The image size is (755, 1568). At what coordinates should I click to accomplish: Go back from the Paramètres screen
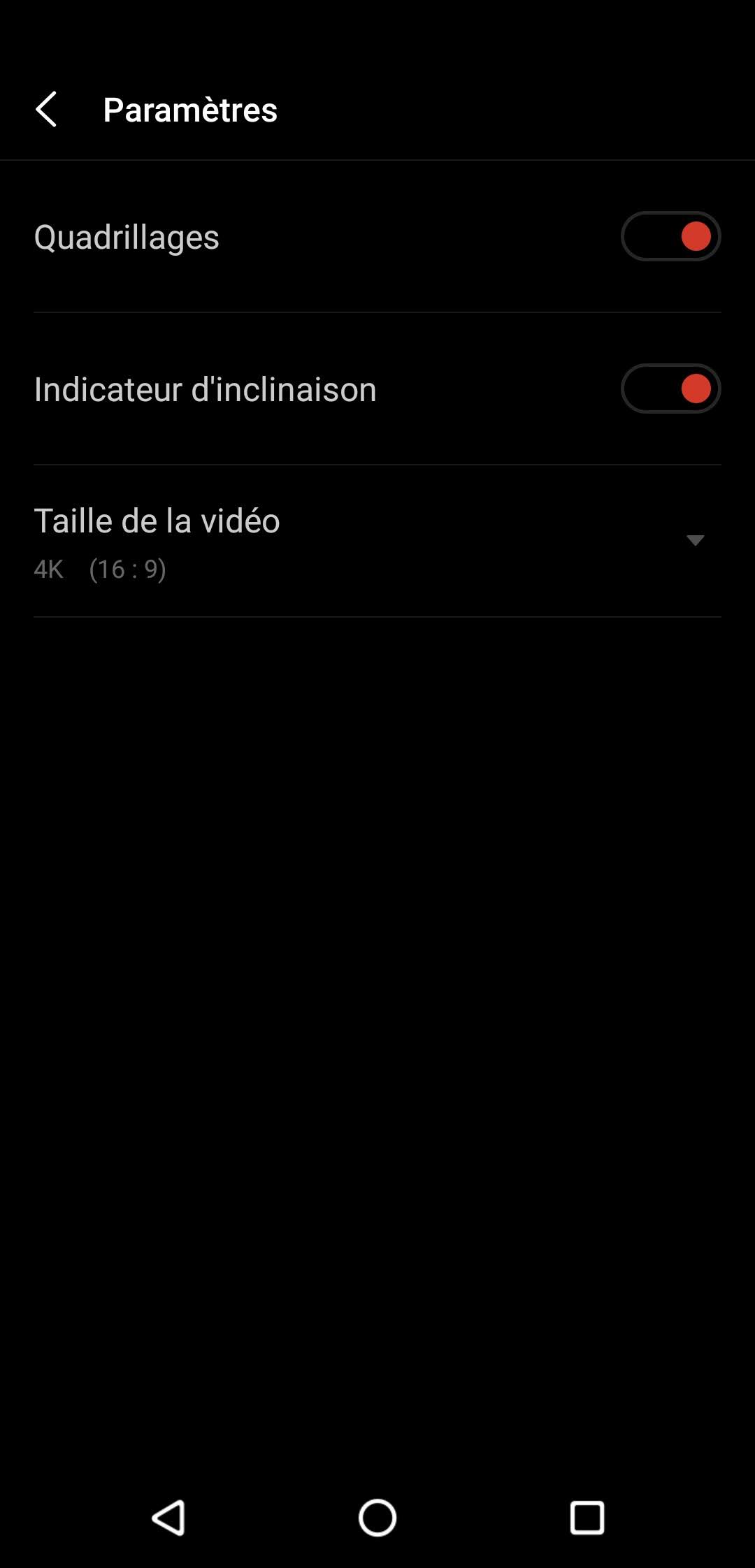click(x=46, y=110)
